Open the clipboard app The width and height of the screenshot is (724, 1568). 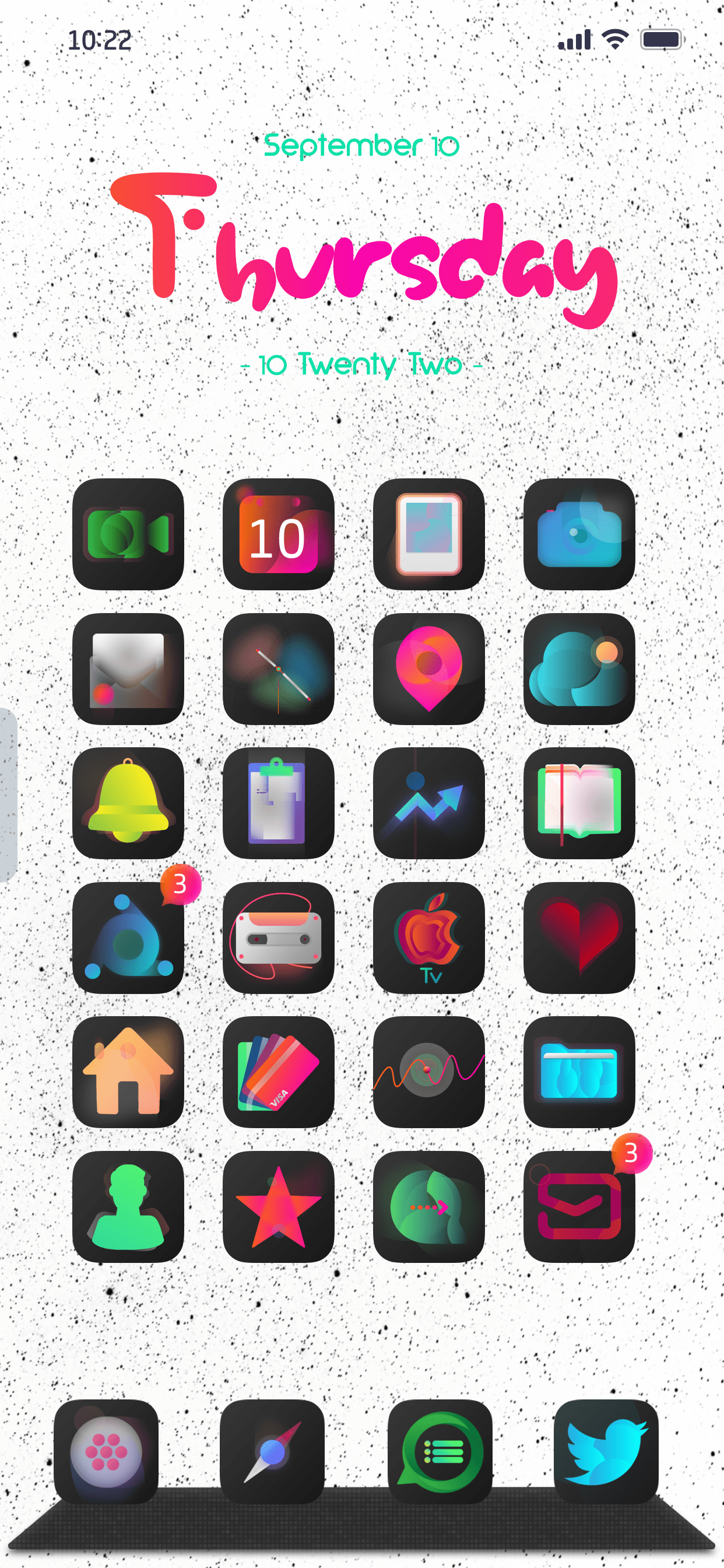click(x=278, y=803)
